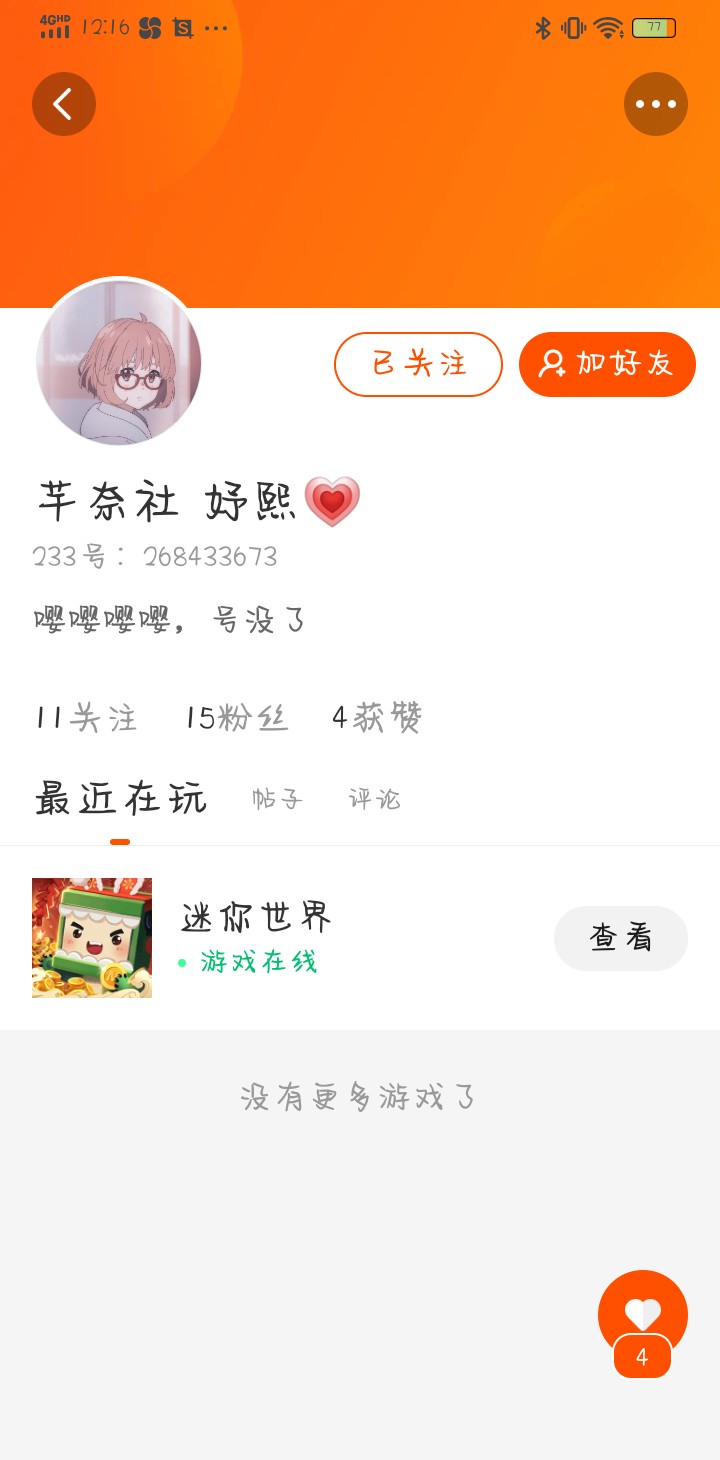Open the three-dot overflow menu

(x=656, y=104)
